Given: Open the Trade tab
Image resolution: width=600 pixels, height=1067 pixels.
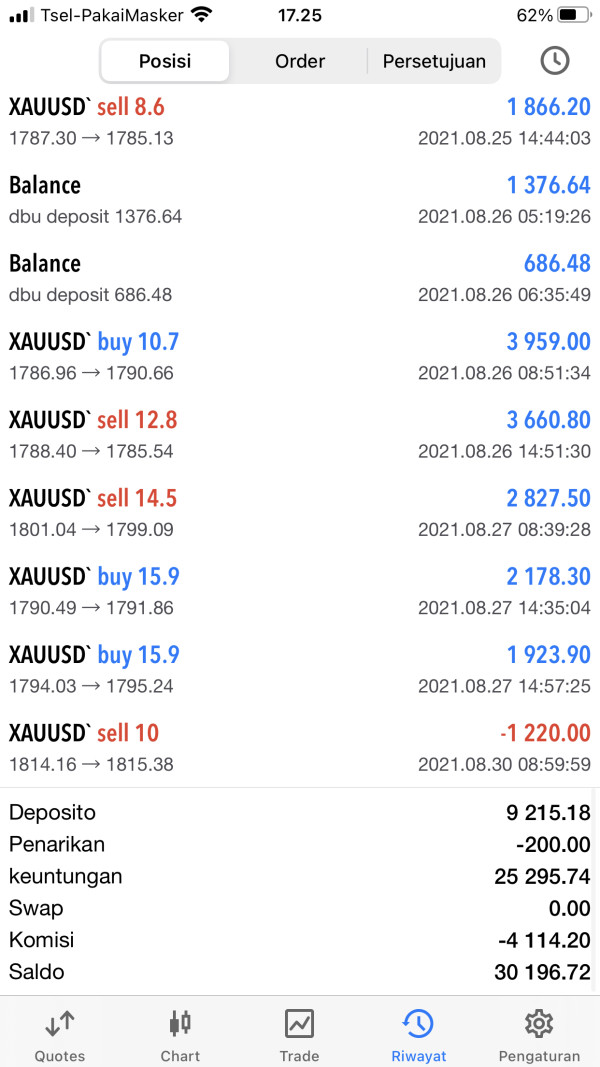Looking at the screenshot, I should click(299, 1035).
